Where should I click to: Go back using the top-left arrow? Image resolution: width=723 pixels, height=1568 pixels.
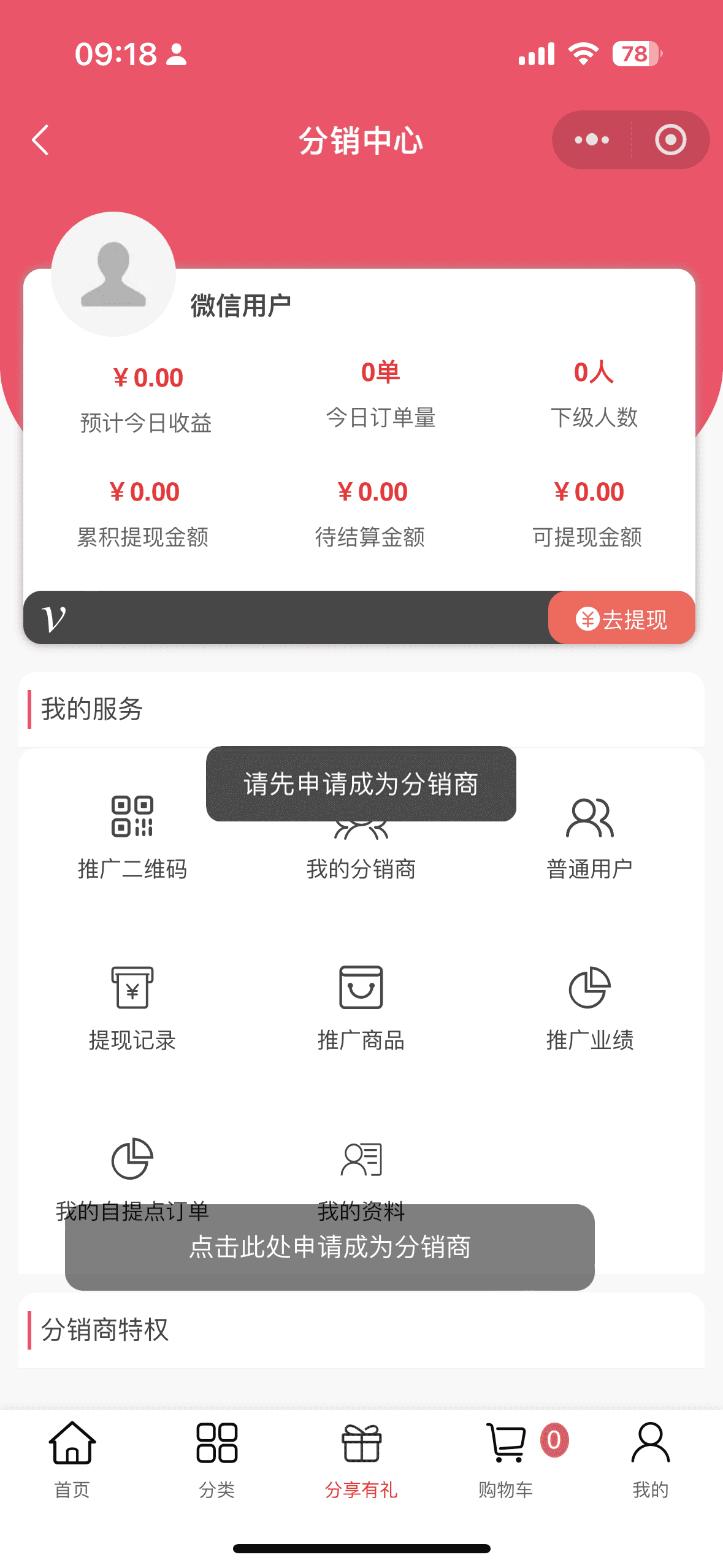click(x=40, y=140)
